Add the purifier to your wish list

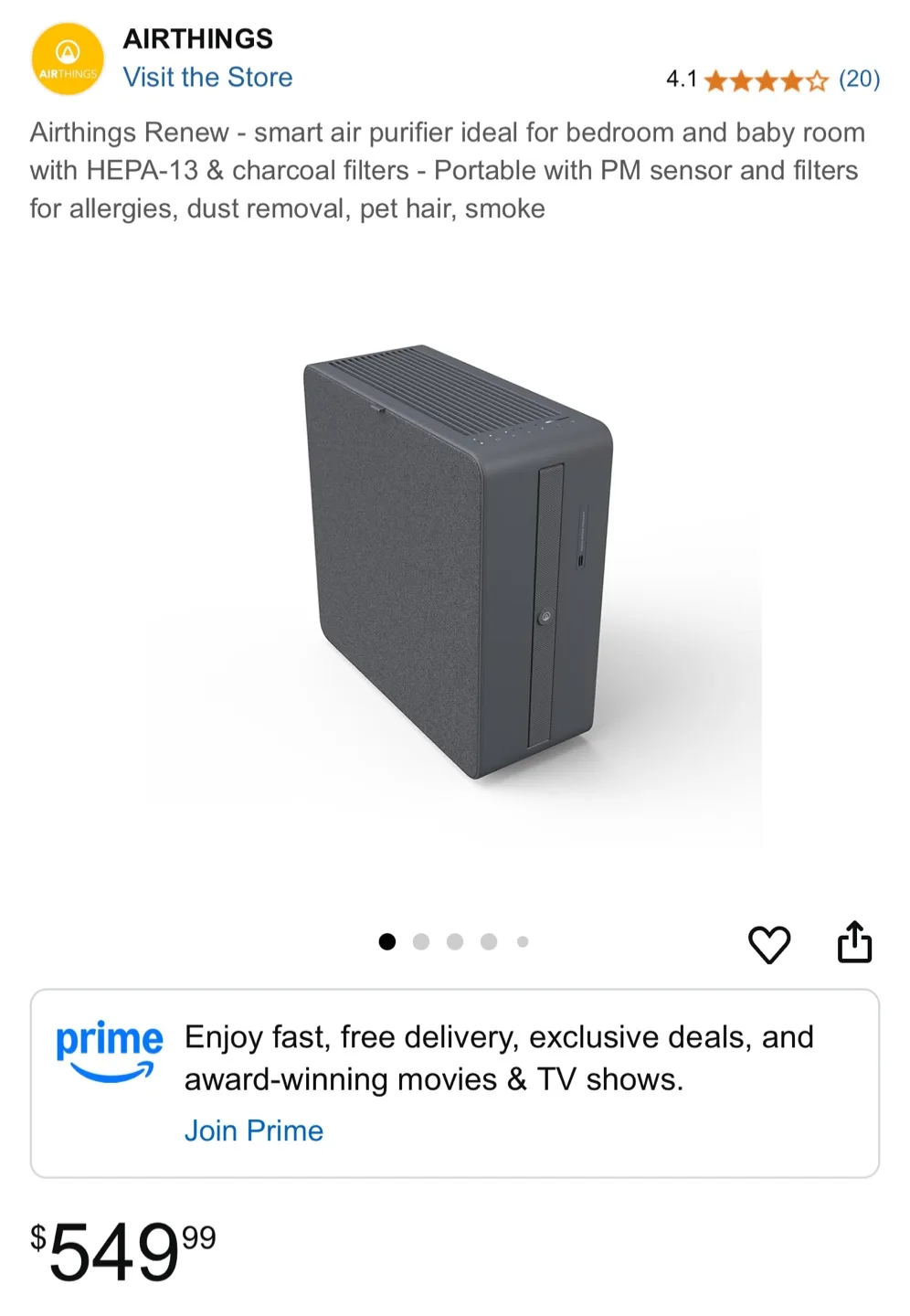click(x=768, y=944)
